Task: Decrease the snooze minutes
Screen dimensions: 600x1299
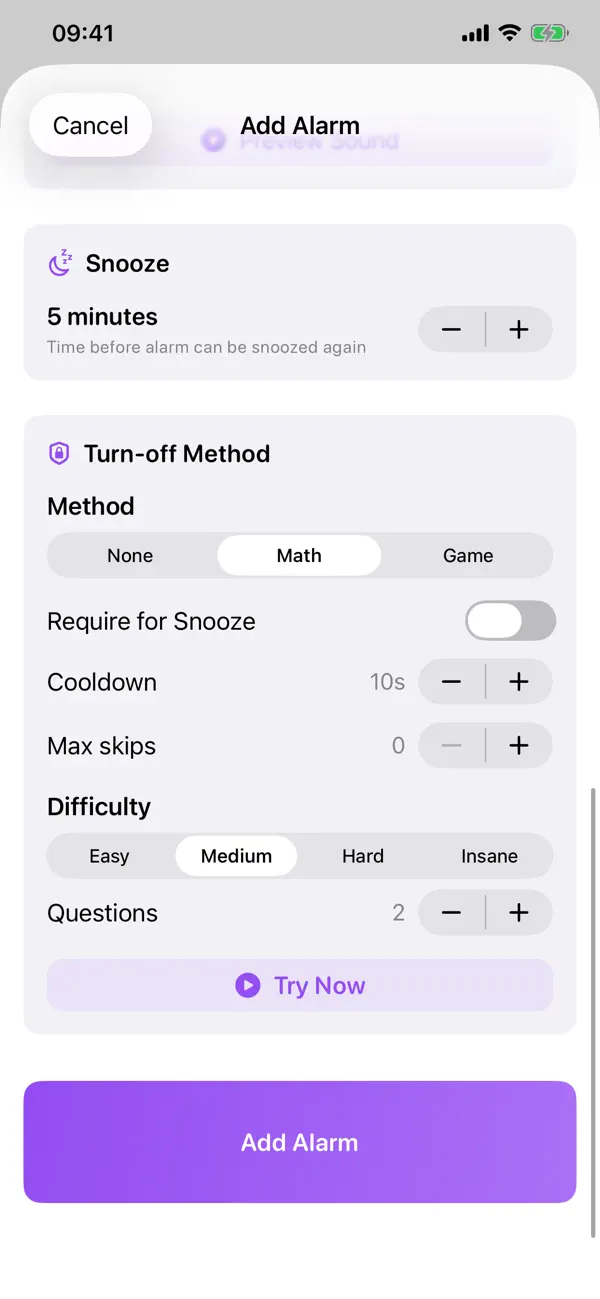Action: coord(451,329)
